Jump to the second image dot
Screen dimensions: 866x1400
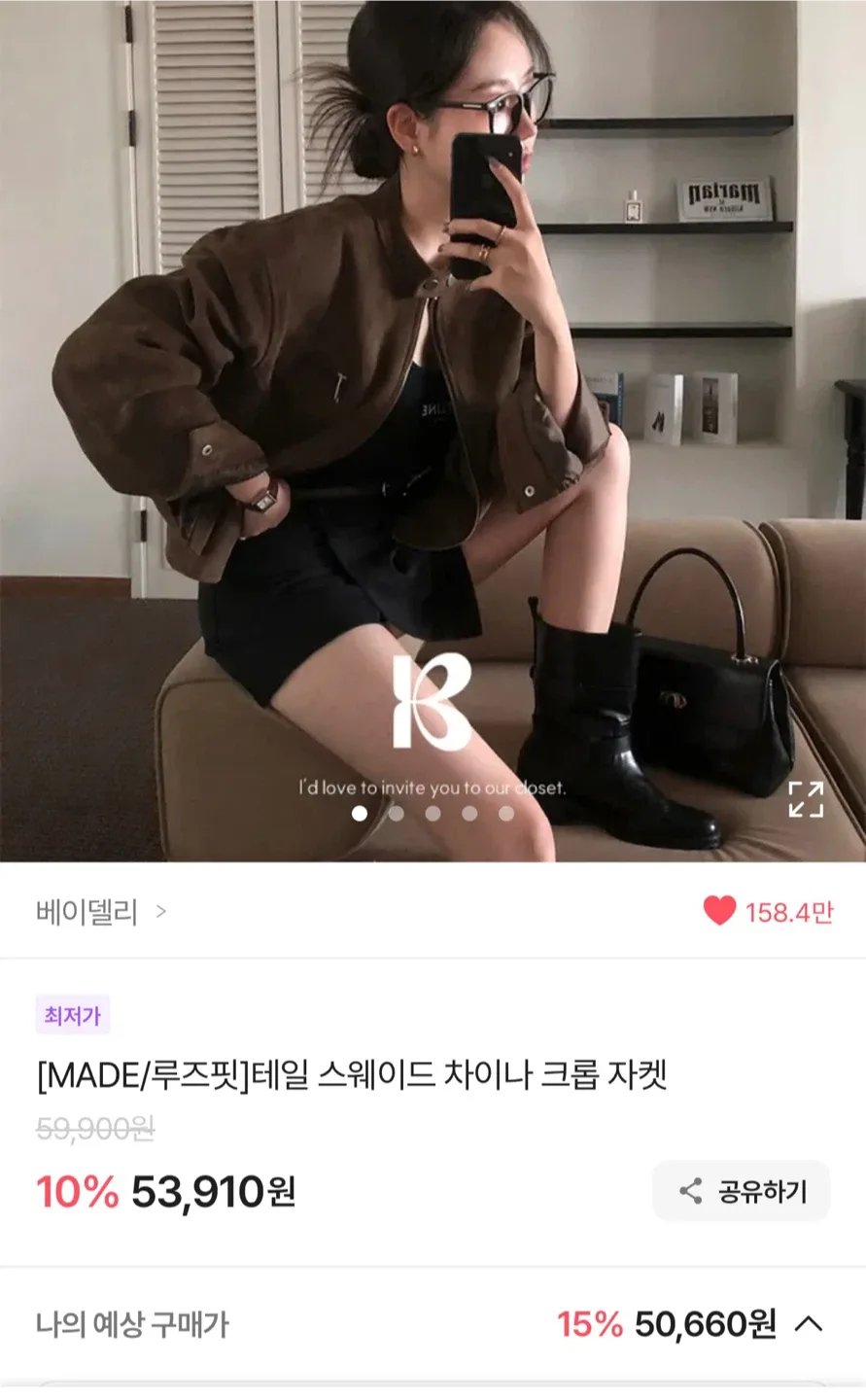[x=397, y=813]
